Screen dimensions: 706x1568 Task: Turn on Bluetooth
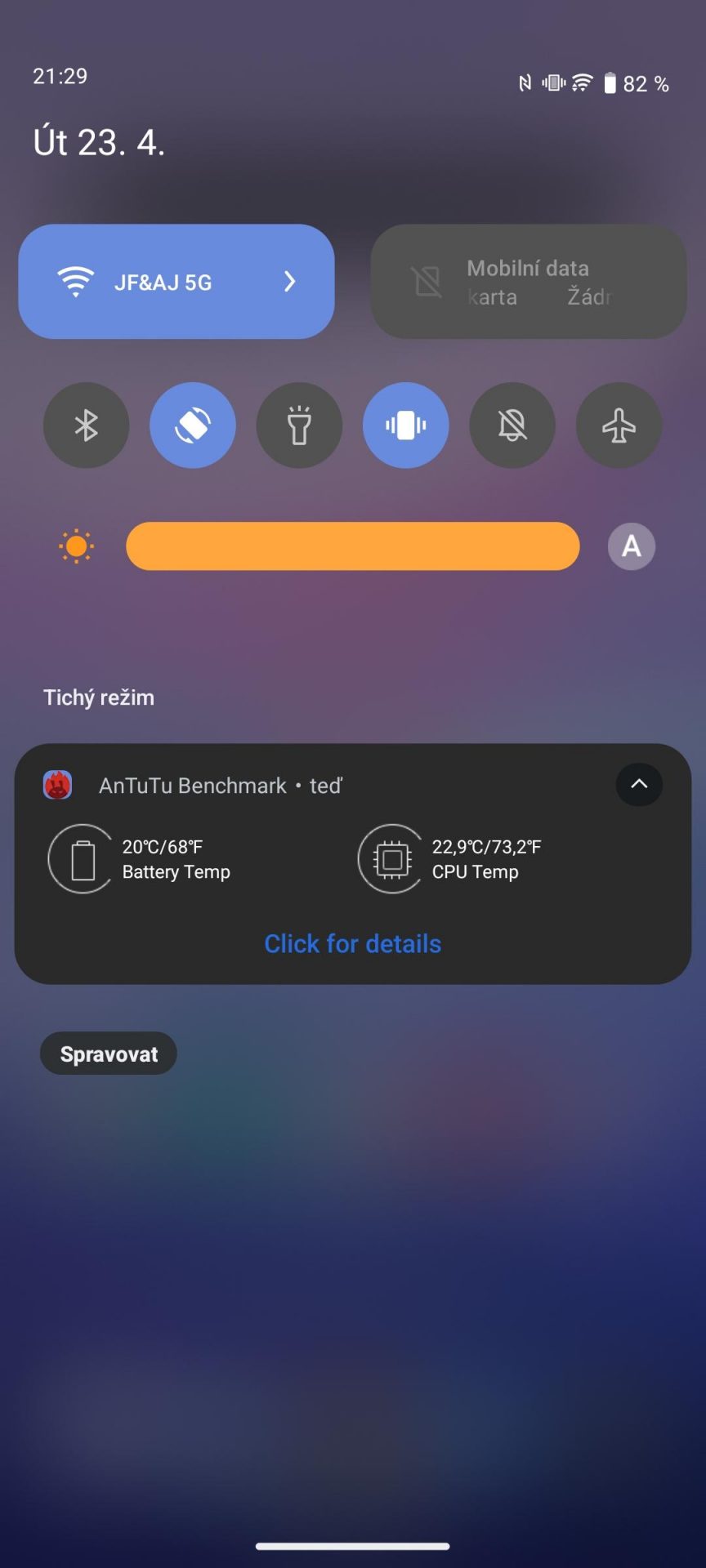86,425
